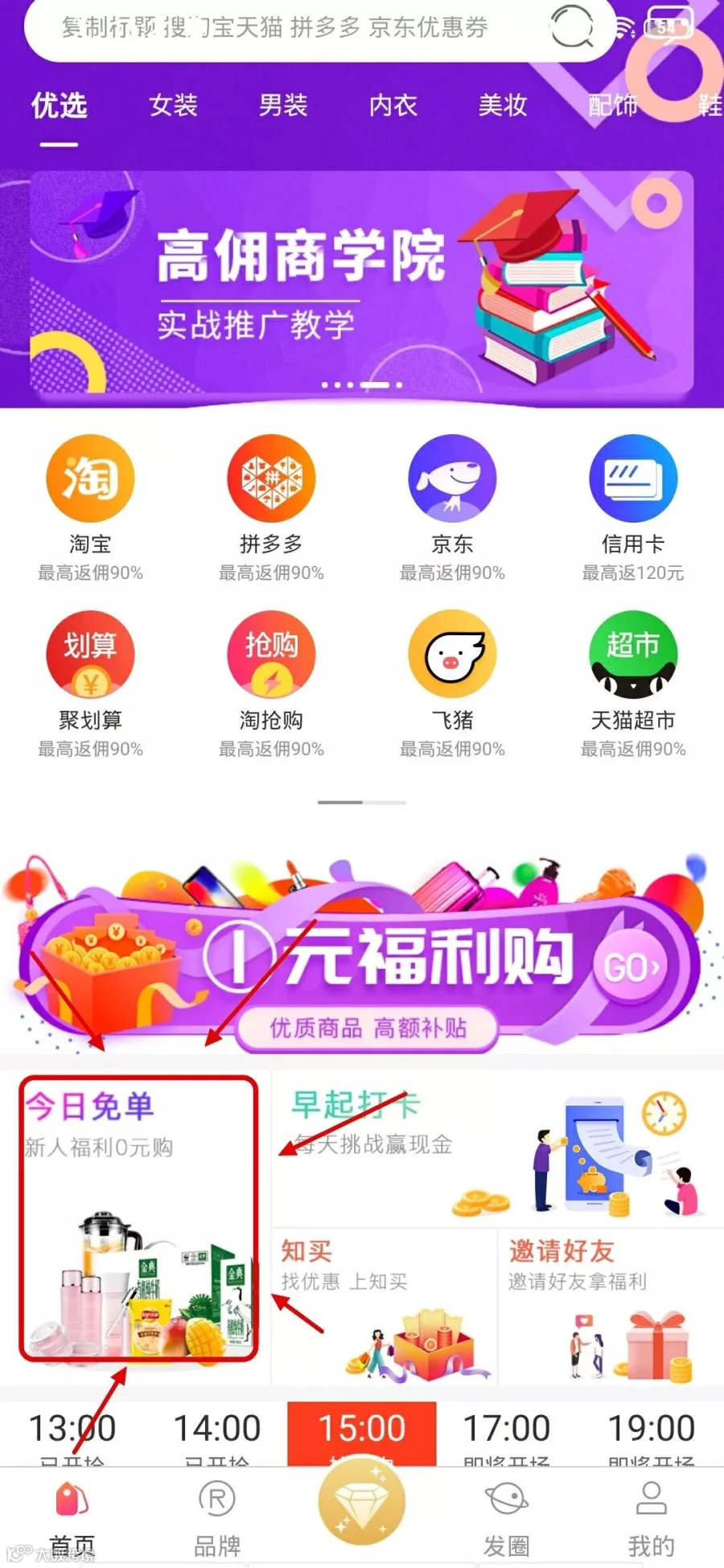This screenshot has width=724, height=1568.
Task: Open the 高佣商学院 banner
Action: point(362,282)
